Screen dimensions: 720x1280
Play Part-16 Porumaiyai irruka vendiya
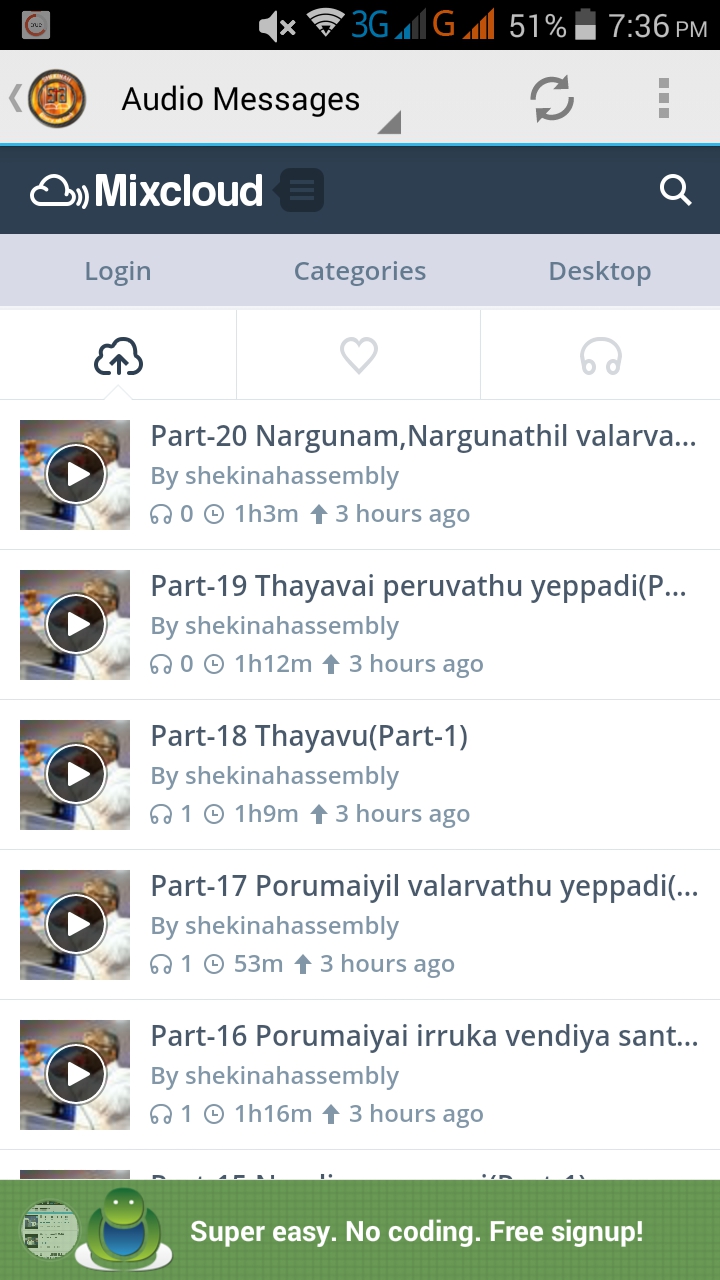[76, 1074]
